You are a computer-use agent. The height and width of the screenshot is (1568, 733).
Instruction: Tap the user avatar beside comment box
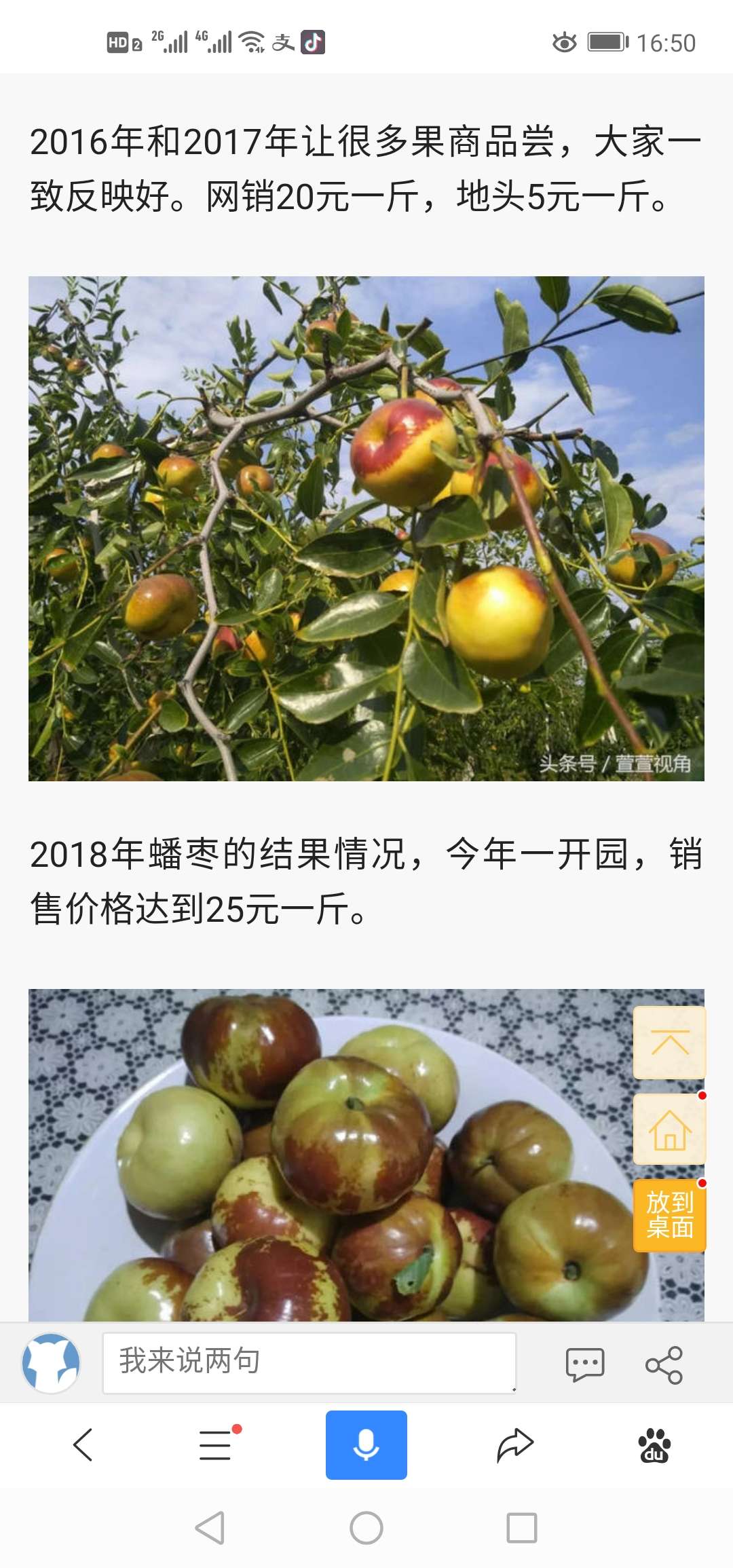52,1363
